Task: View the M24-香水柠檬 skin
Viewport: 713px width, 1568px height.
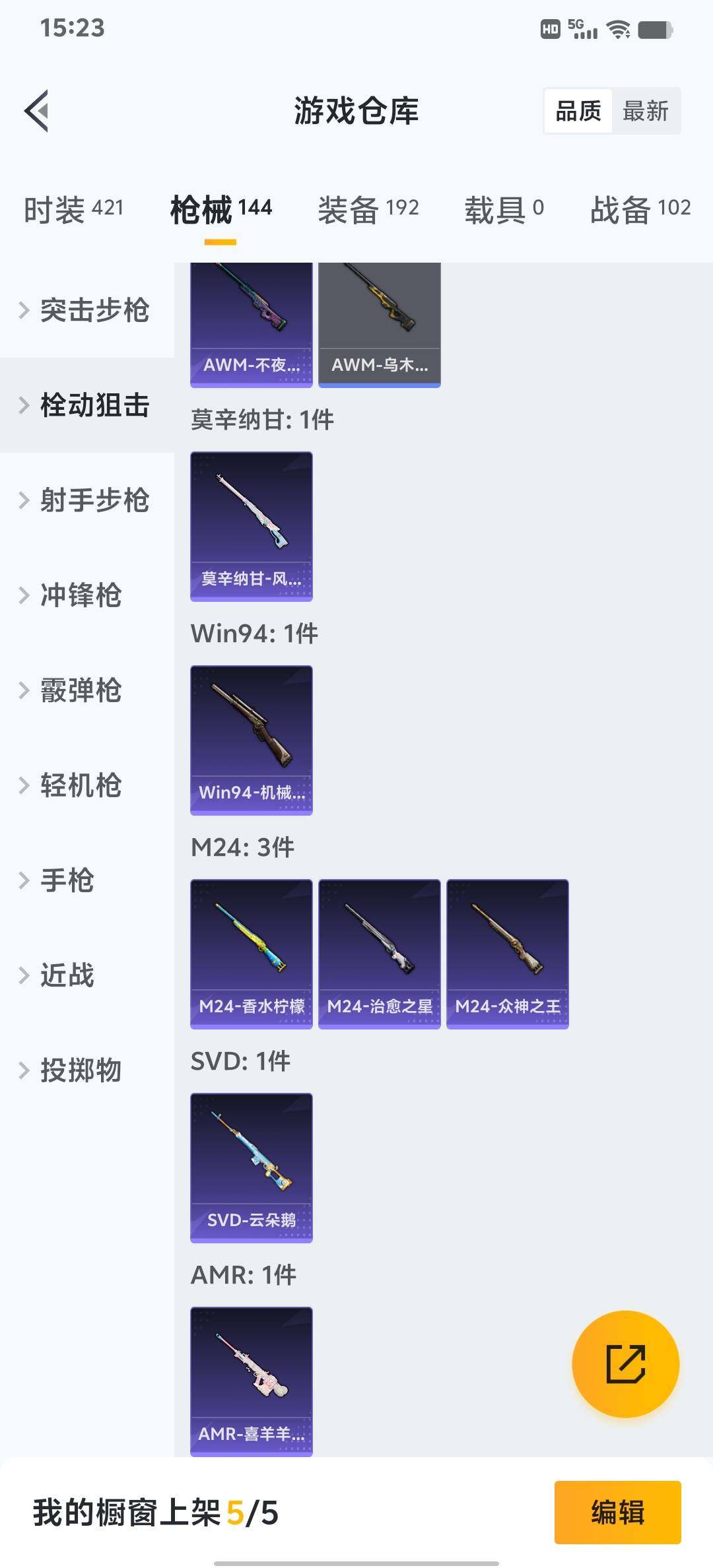Action: 252,954
